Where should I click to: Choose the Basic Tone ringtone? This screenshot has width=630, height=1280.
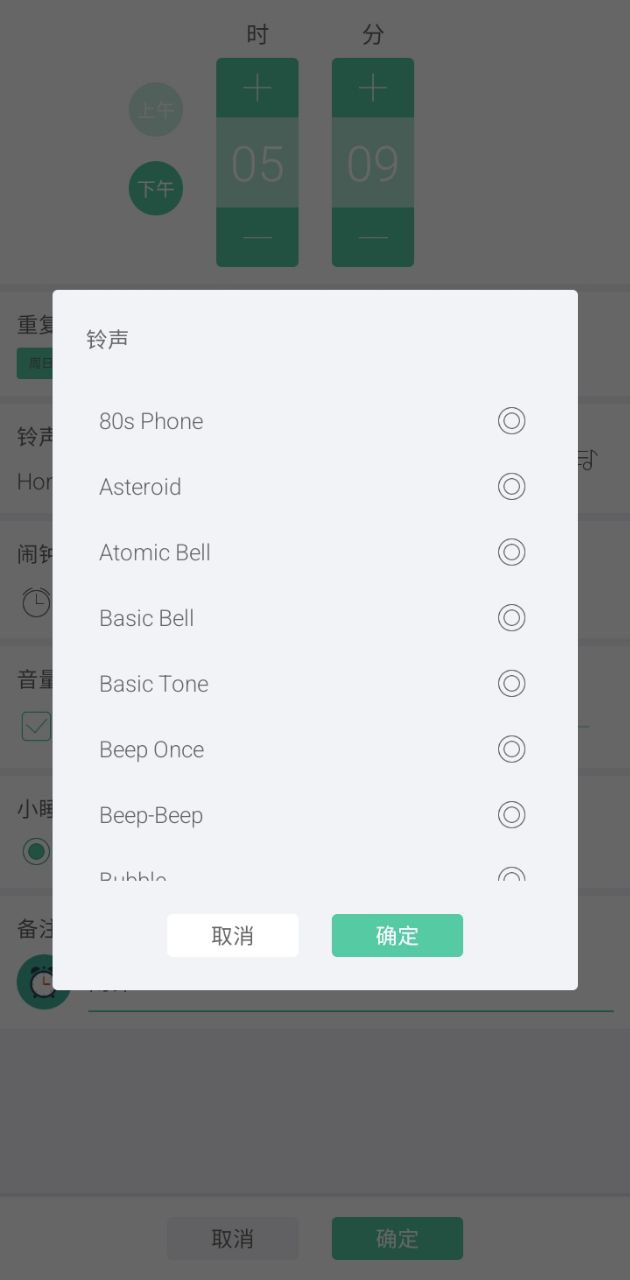(x=511, y=684)
